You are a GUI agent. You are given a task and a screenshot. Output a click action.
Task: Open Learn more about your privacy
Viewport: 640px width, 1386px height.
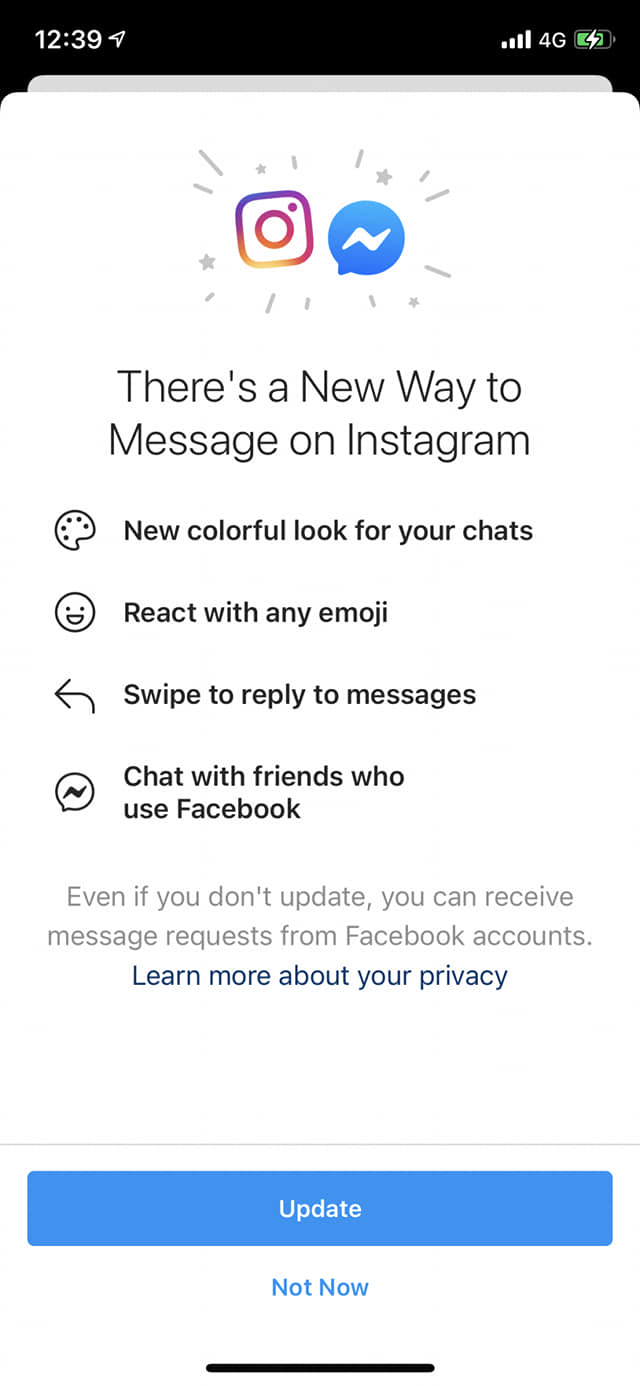coord(320,975)
